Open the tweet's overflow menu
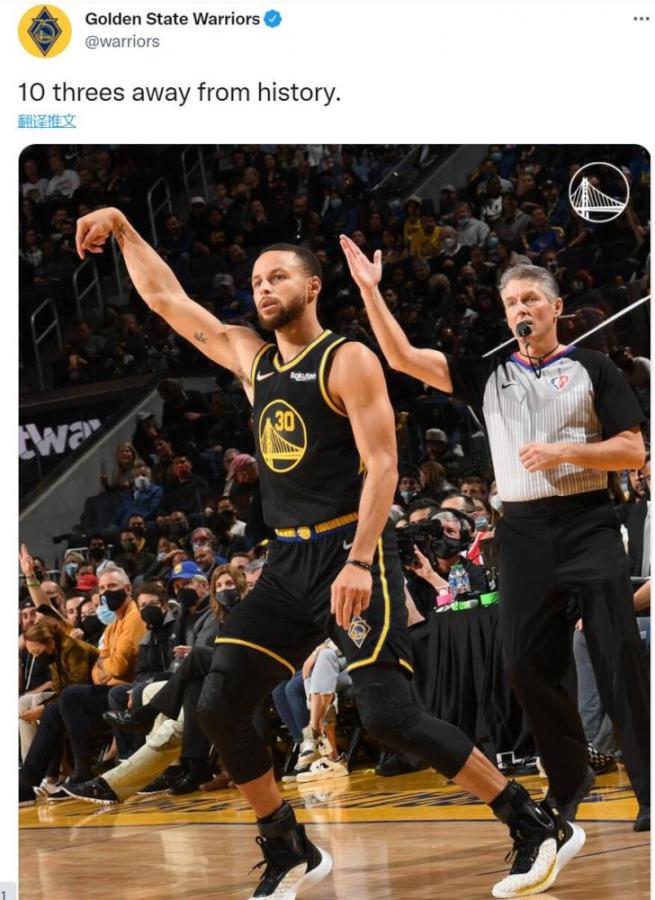Screen dimensions: 655x900 click(641, 19)
